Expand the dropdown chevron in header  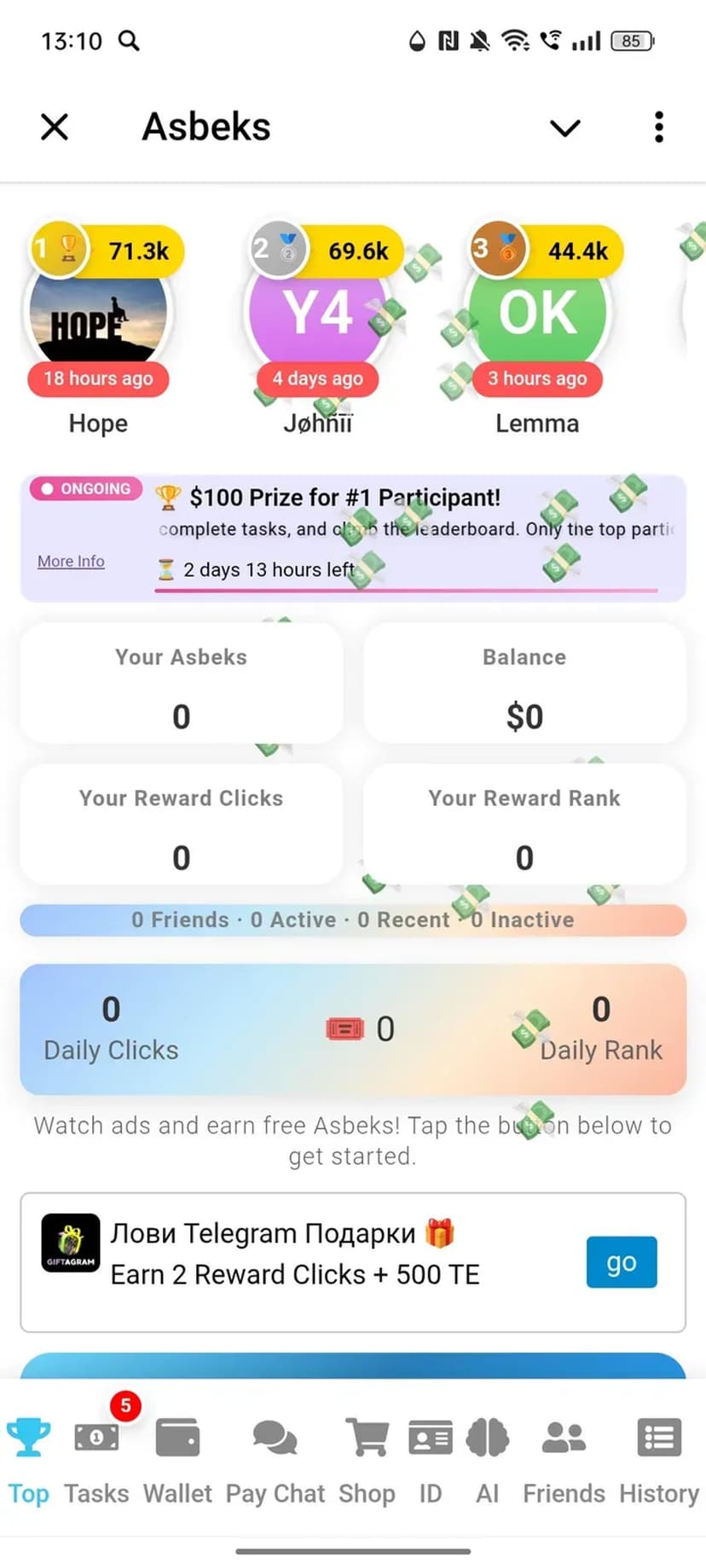pos(564,128)
